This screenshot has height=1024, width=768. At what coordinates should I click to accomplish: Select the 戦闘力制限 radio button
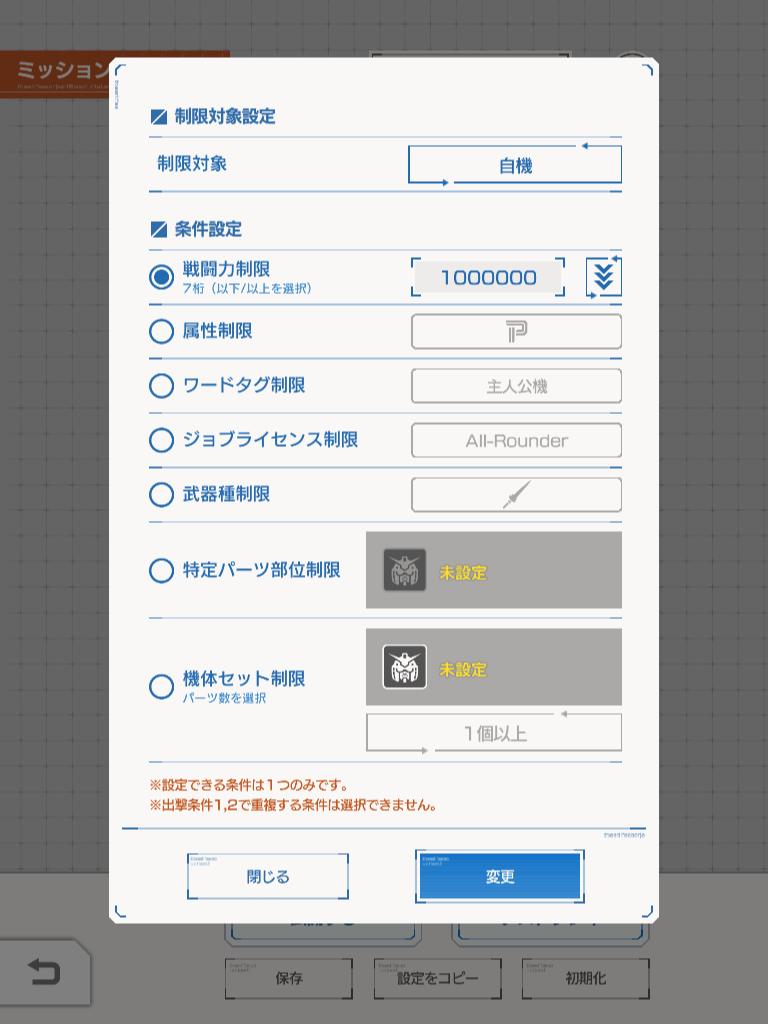[x=161, y=277]
